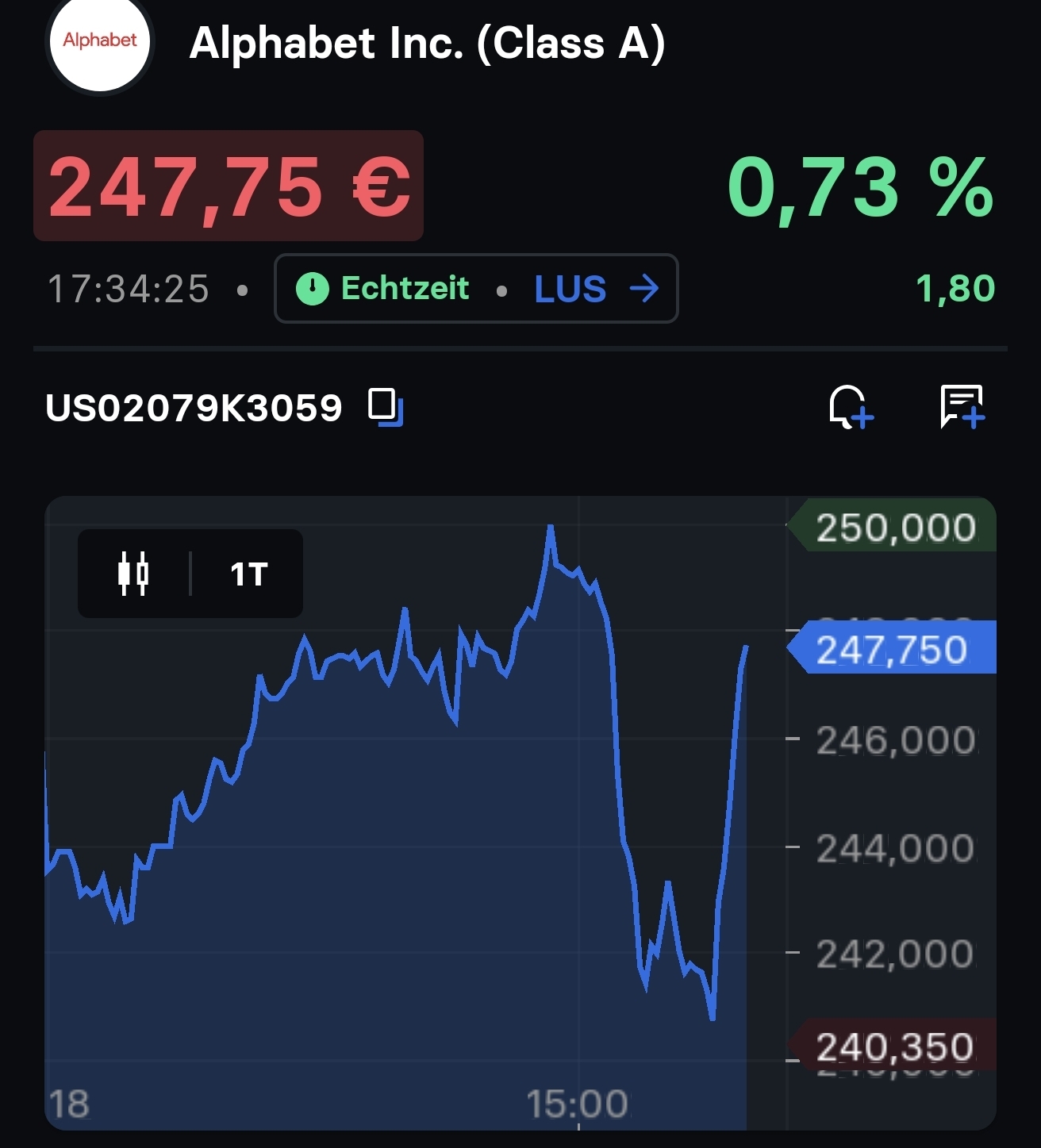Add a note with the comment-plus icon
The image size is (1041, 1148).
[962, 407]
